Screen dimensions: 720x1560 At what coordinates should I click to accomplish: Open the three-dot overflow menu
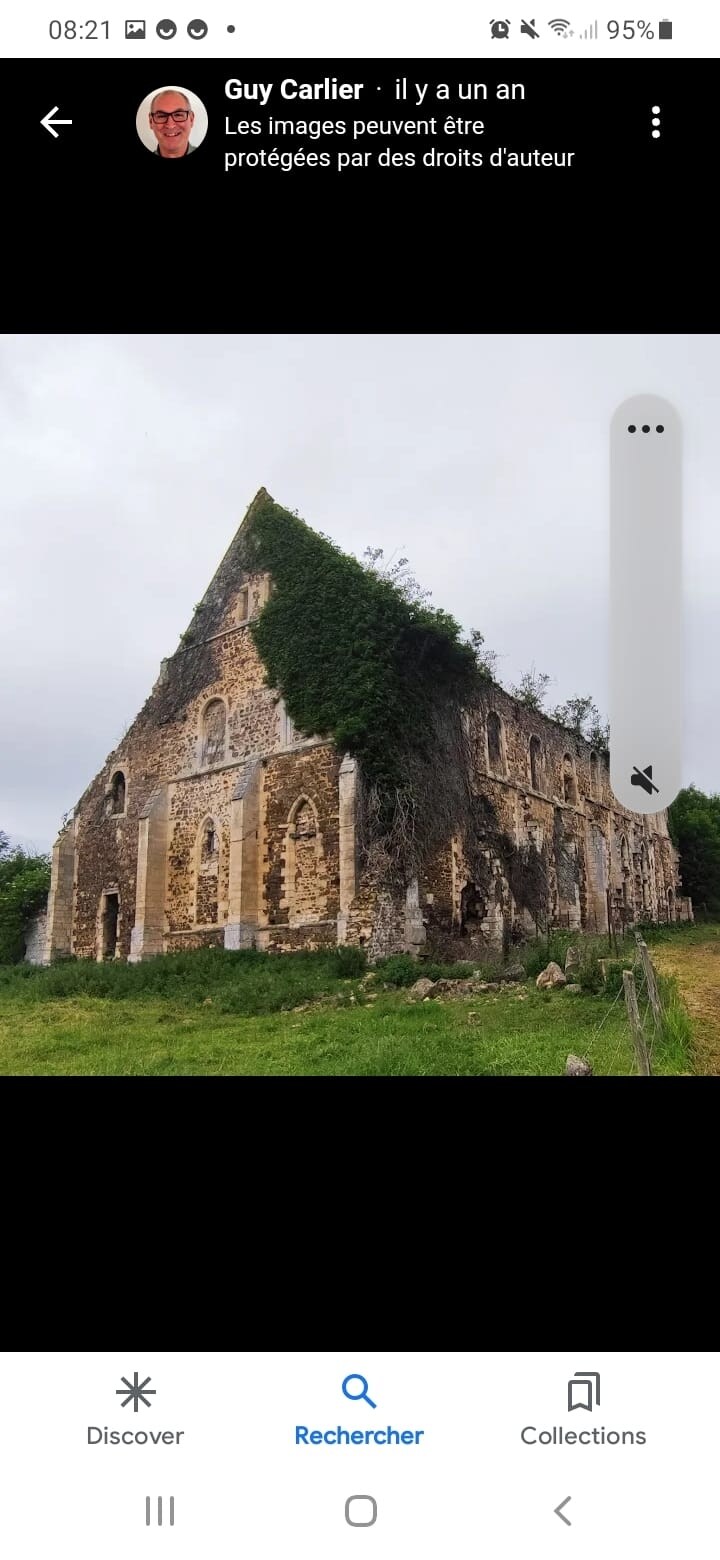point(655,122)
